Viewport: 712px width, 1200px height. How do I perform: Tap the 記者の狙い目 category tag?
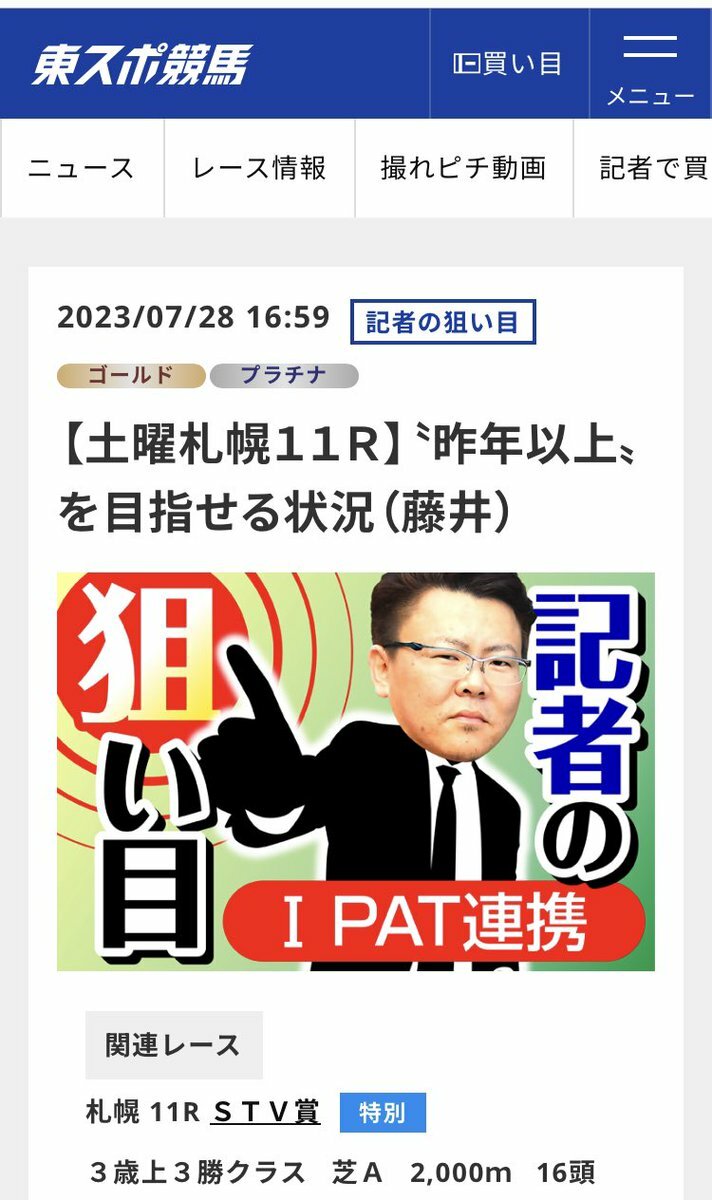[x=442, y=322]
